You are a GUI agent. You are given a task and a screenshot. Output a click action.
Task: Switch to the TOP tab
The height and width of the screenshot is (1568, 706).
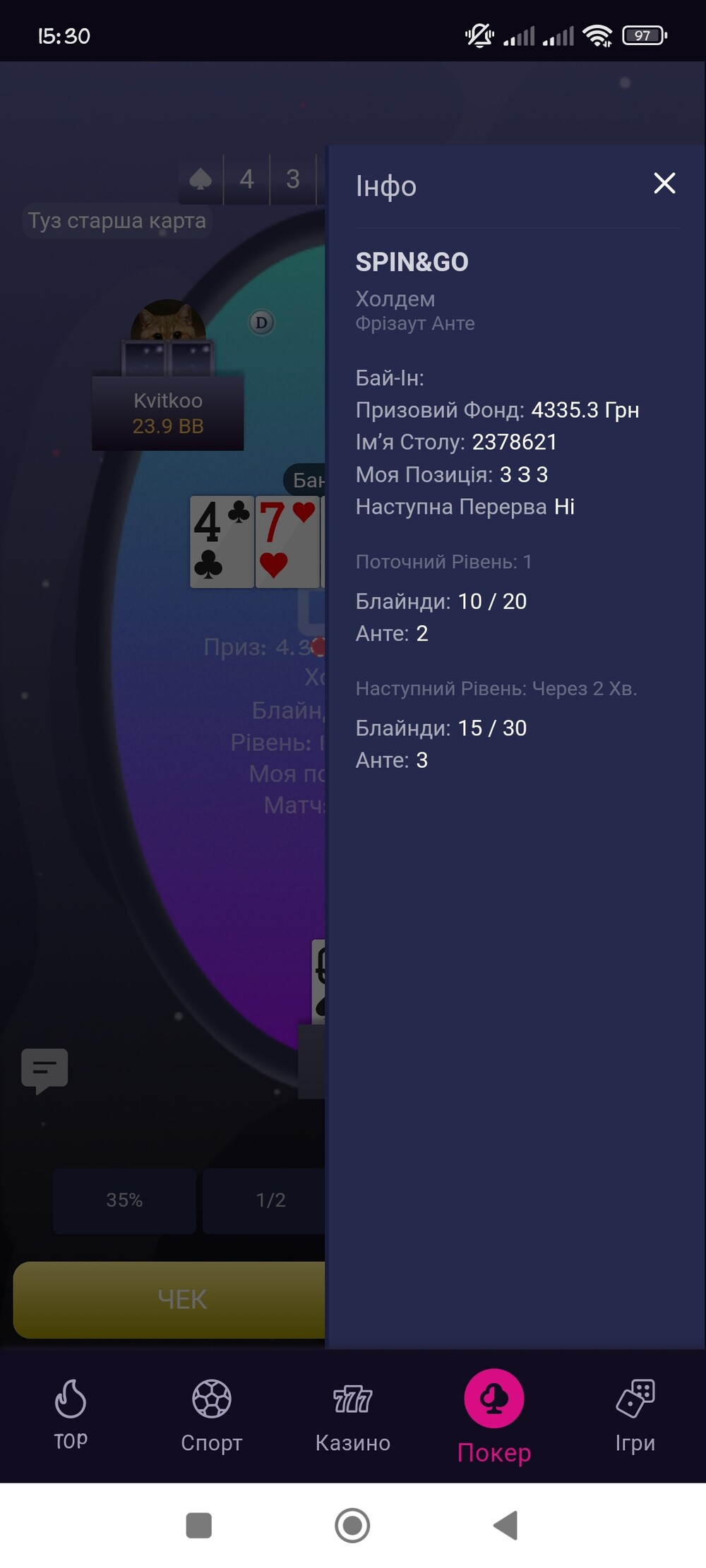(x=71, y=1415)
